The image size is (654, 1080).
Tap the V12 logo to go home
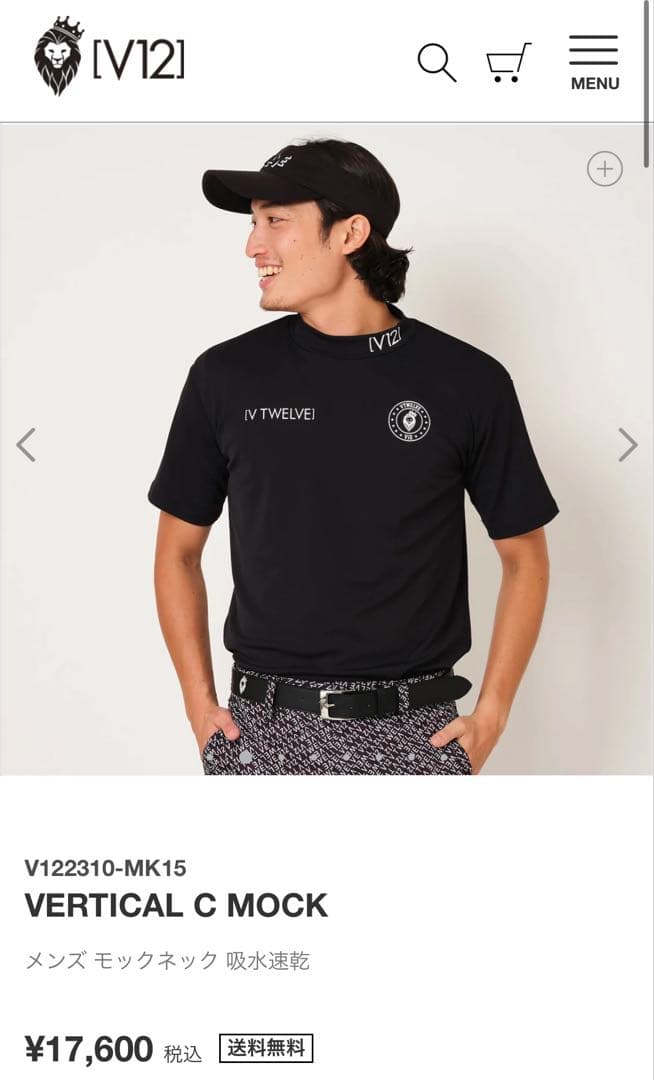coord(109,58)
